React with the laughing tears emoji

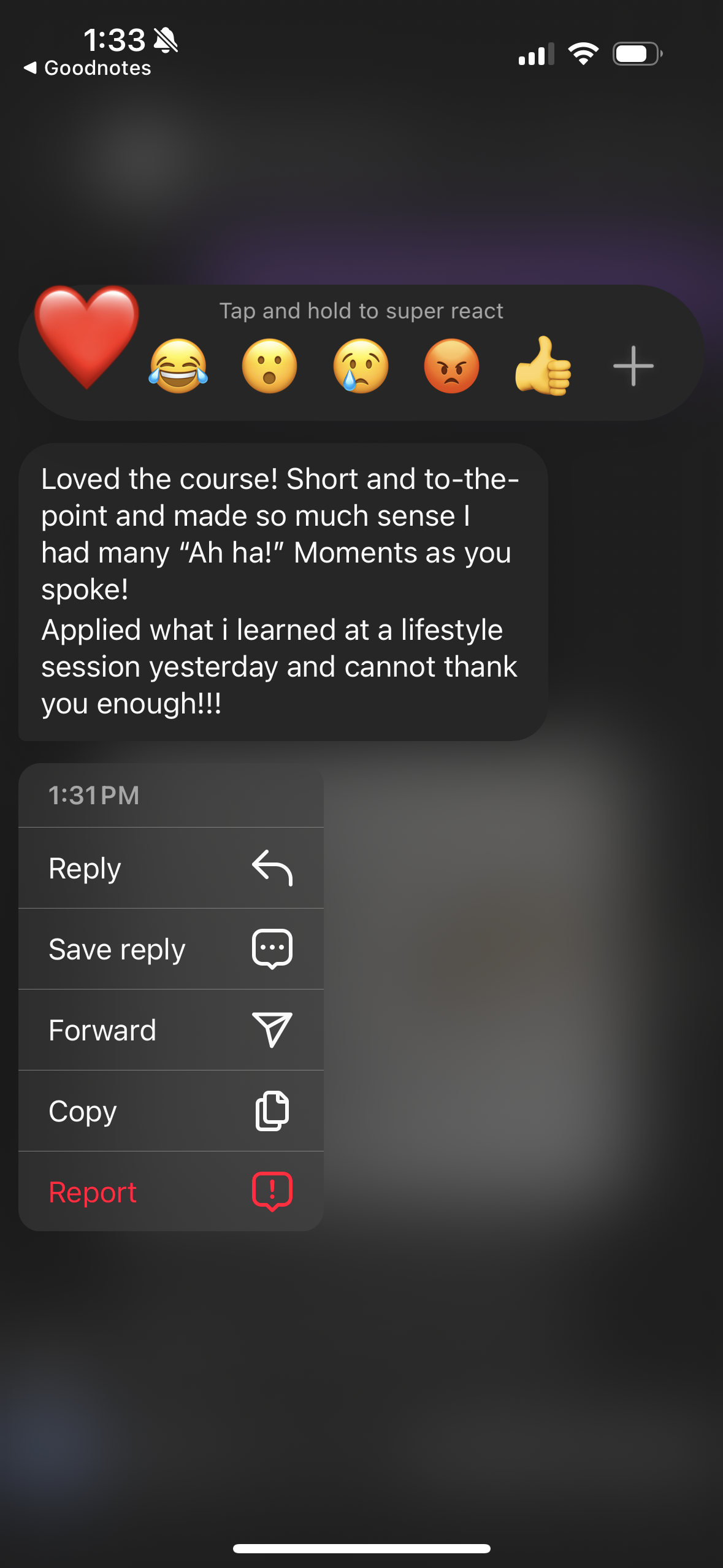pyautogui.click(x=178, y=366)
